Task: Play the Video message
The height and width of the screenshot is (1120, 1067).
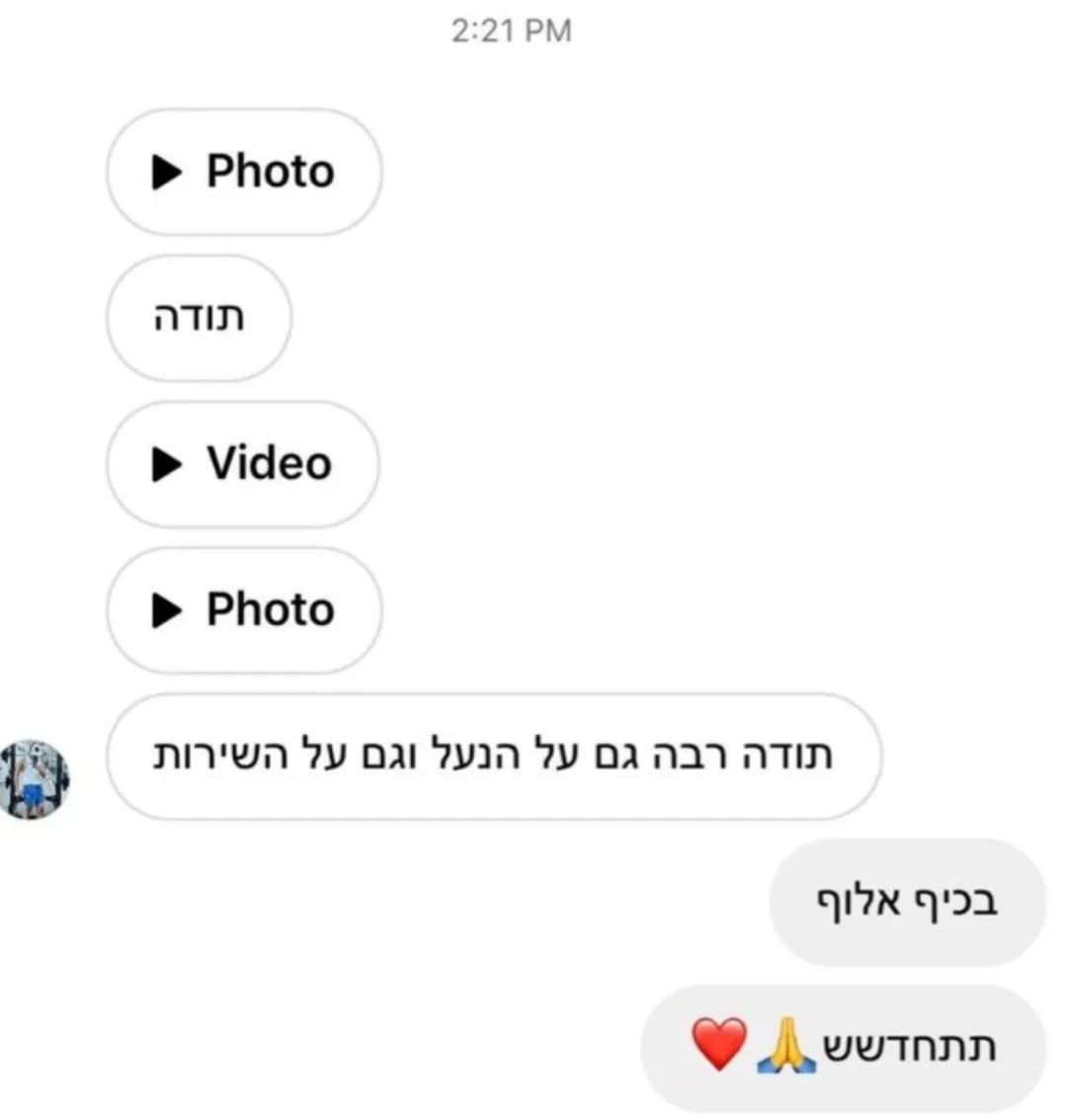Action: click(x=242, y=463)
